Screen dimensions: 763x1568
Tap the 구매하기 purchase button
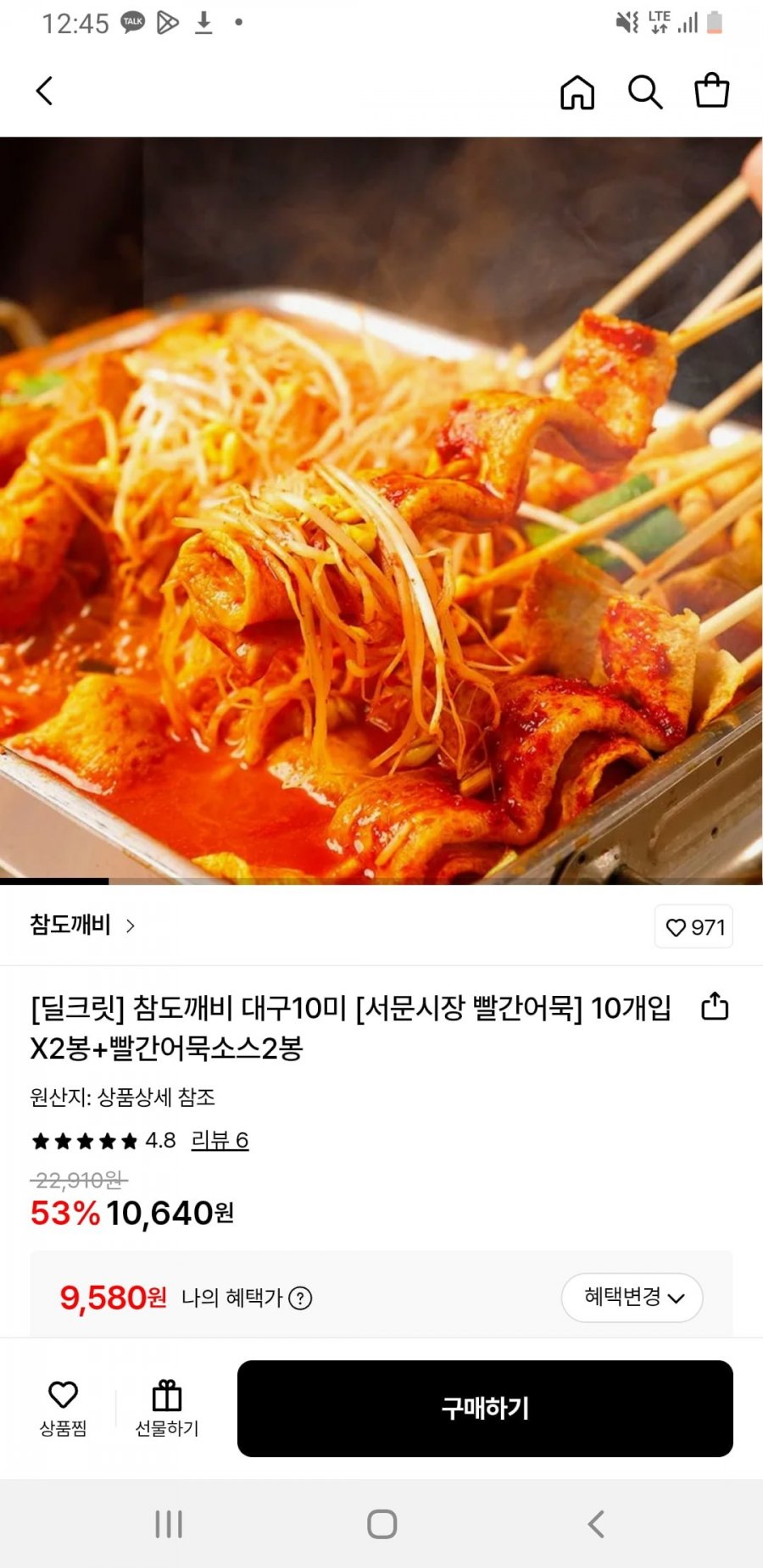point(485,1409)
